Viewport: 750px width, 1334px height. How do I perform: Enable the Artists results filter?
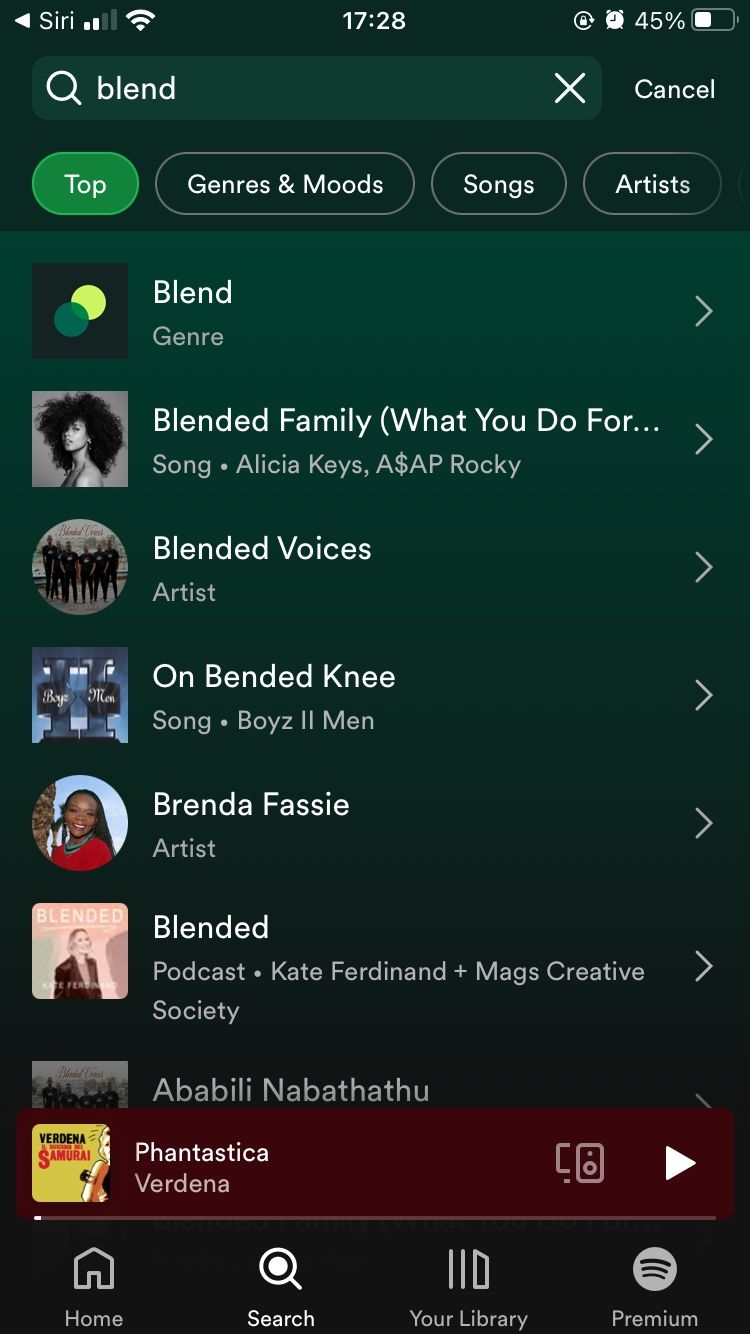[x=652, y=184]
